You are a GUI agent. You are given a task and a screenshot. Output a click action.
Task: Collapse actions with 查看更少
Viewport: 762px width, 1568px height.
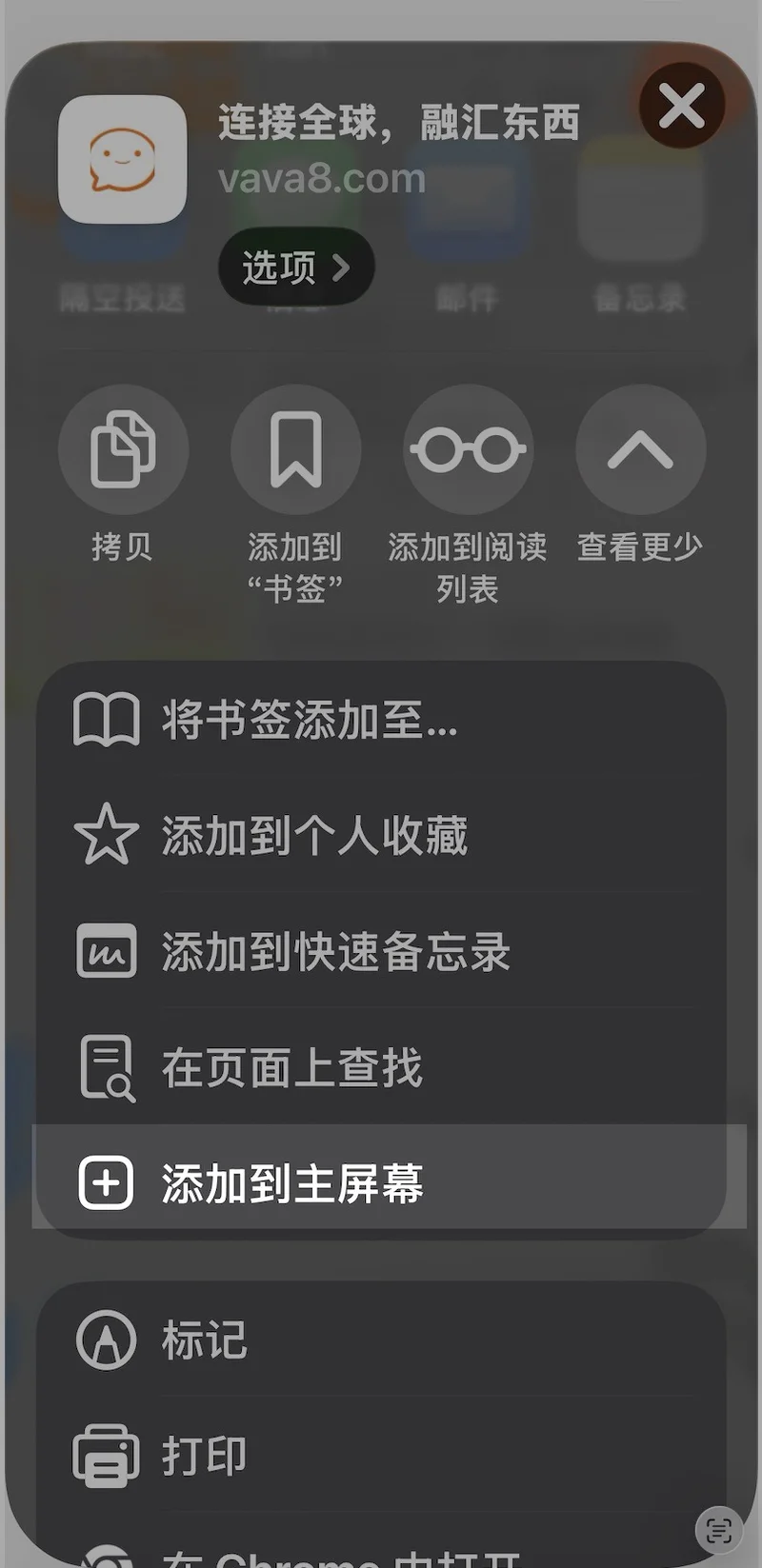pos(640,449)
